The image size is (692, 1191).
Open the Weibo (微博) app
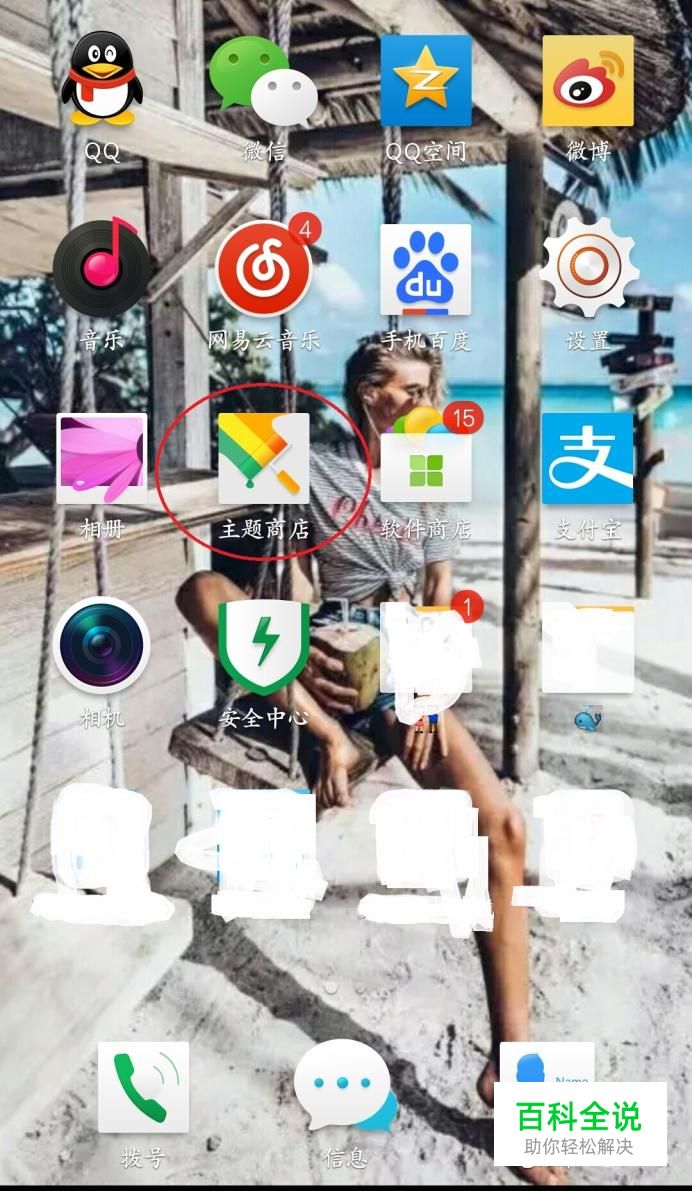(588, 81)
